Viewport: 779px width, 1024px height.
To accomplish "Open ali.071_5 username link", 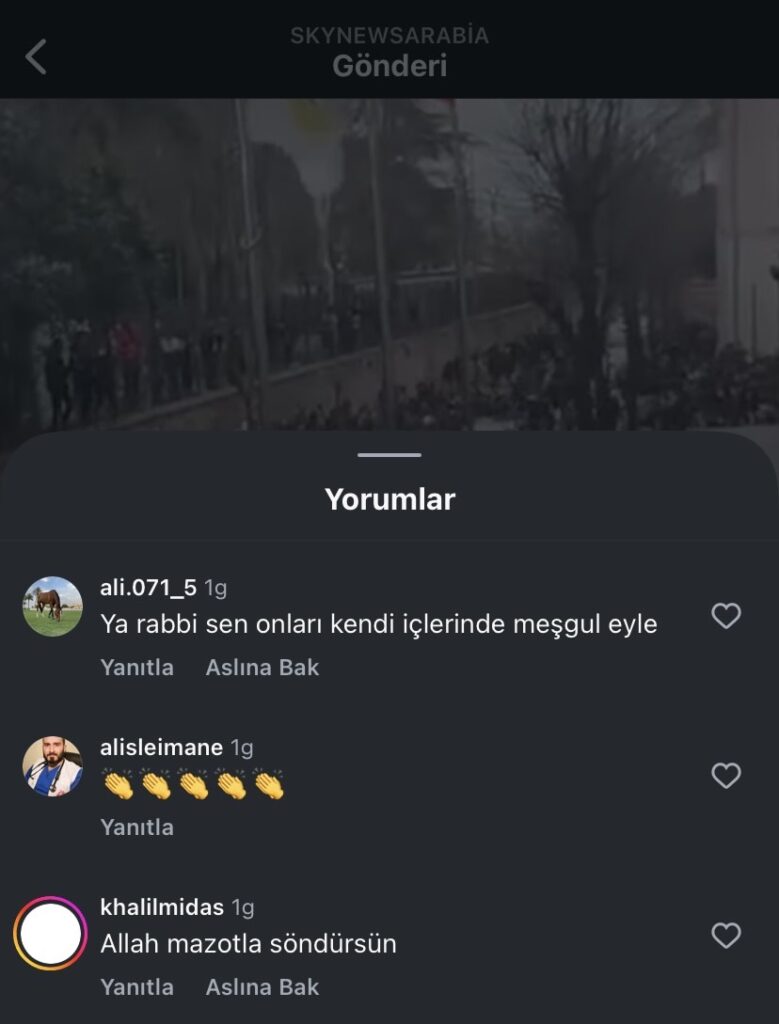I will point(148,588).
